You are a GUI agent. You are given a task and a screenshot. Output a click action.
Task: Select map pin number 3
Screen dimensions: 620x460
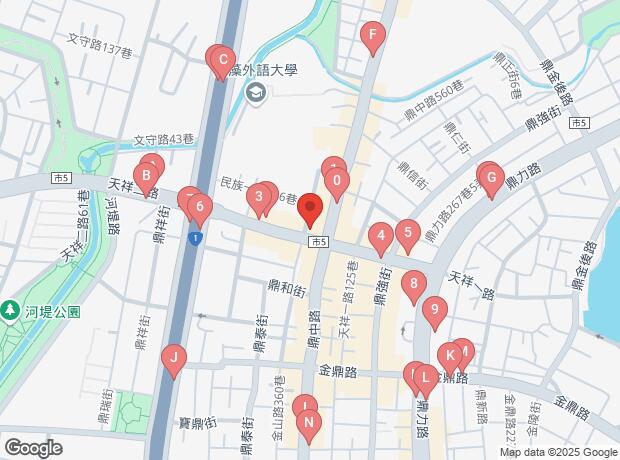pyautogui.click(x=259, y=196)
